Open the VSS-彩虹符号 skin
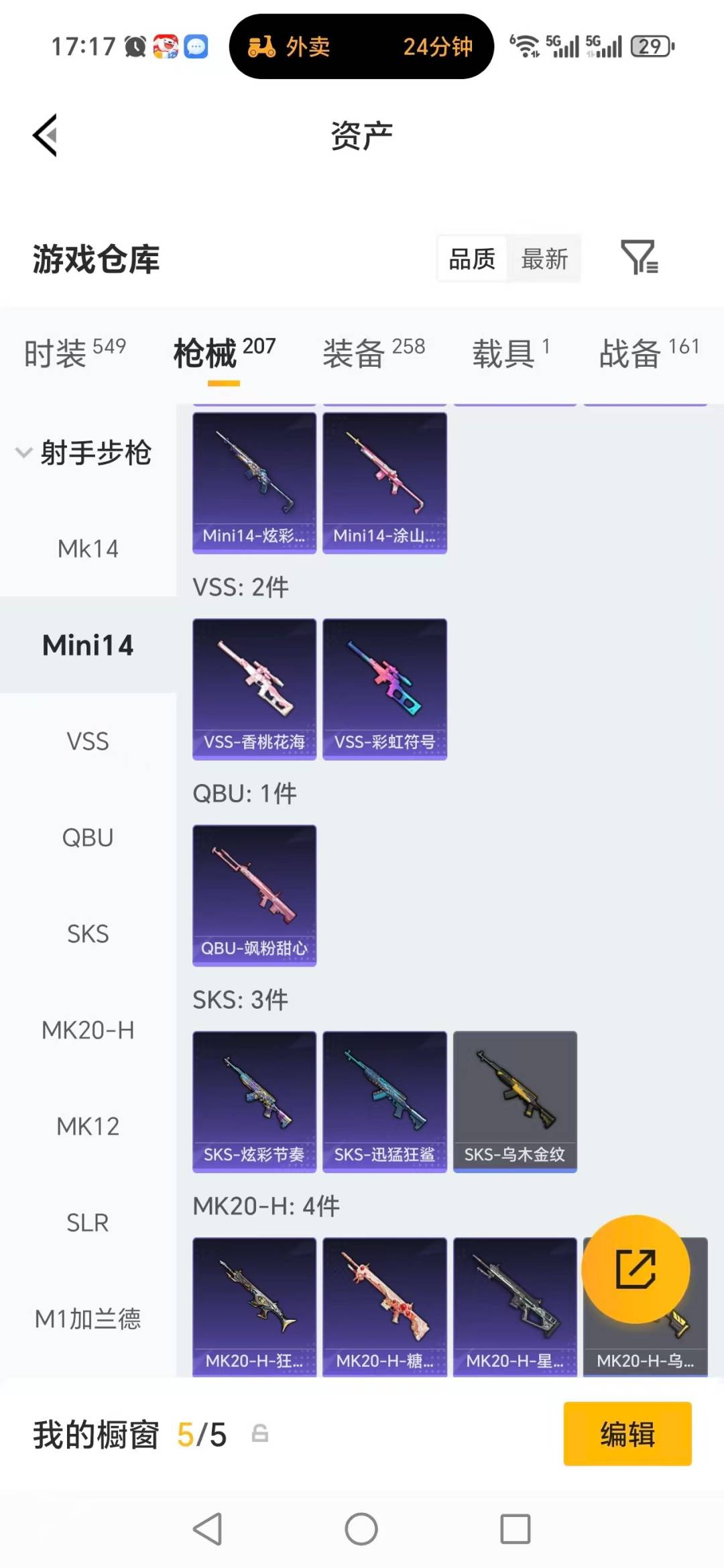This screenshot has height=1568, width=724. pyautogui.click(x=384, y=689)
